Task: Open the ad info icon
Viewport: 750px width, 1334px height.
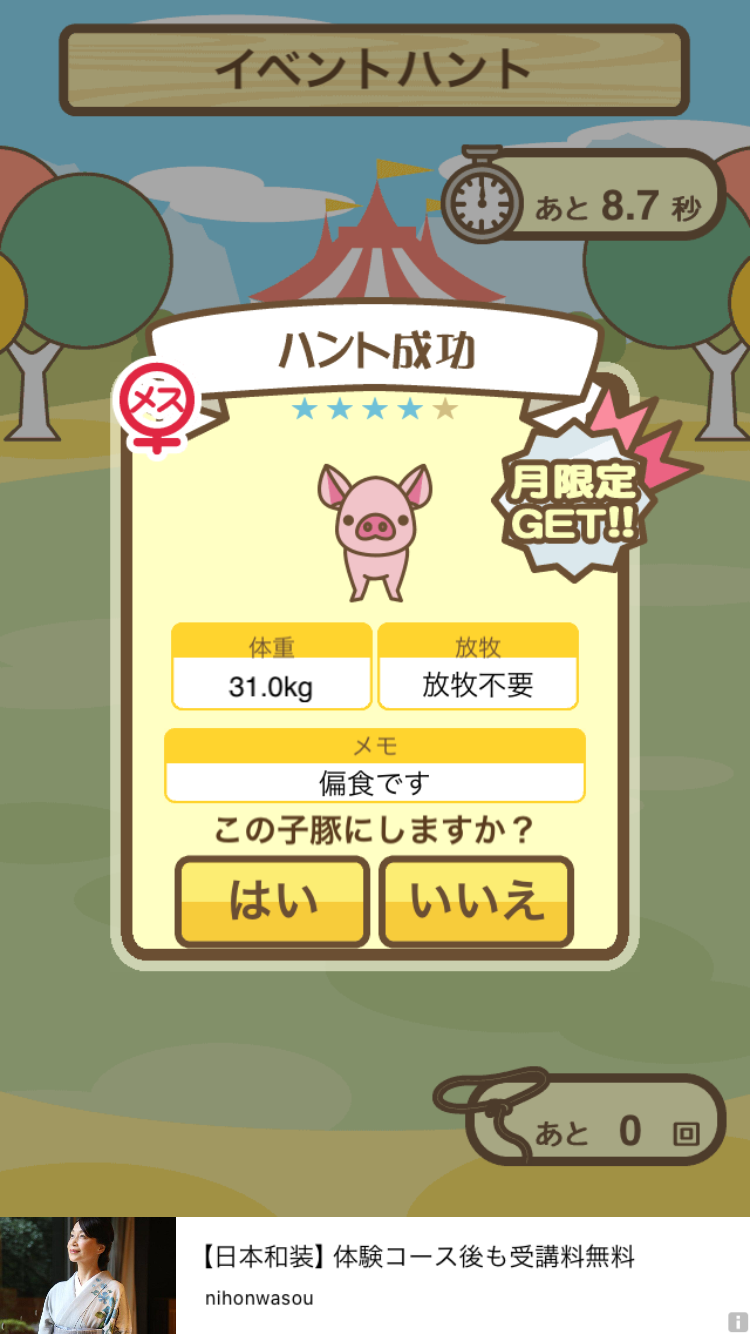Action: coord(738,1322)
